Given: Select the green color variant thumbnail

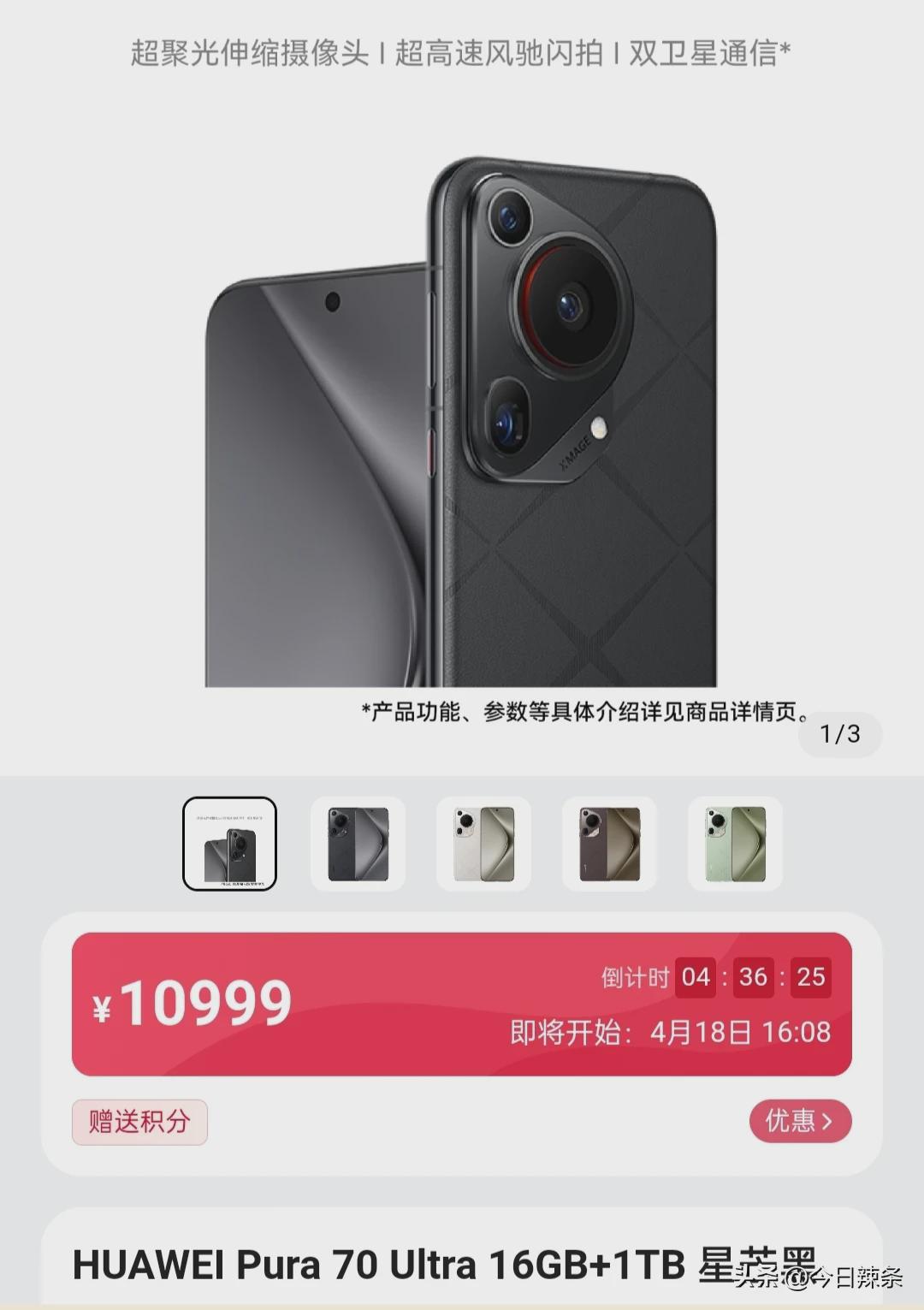Looking at the screenshot, I should tap(735, 844).
